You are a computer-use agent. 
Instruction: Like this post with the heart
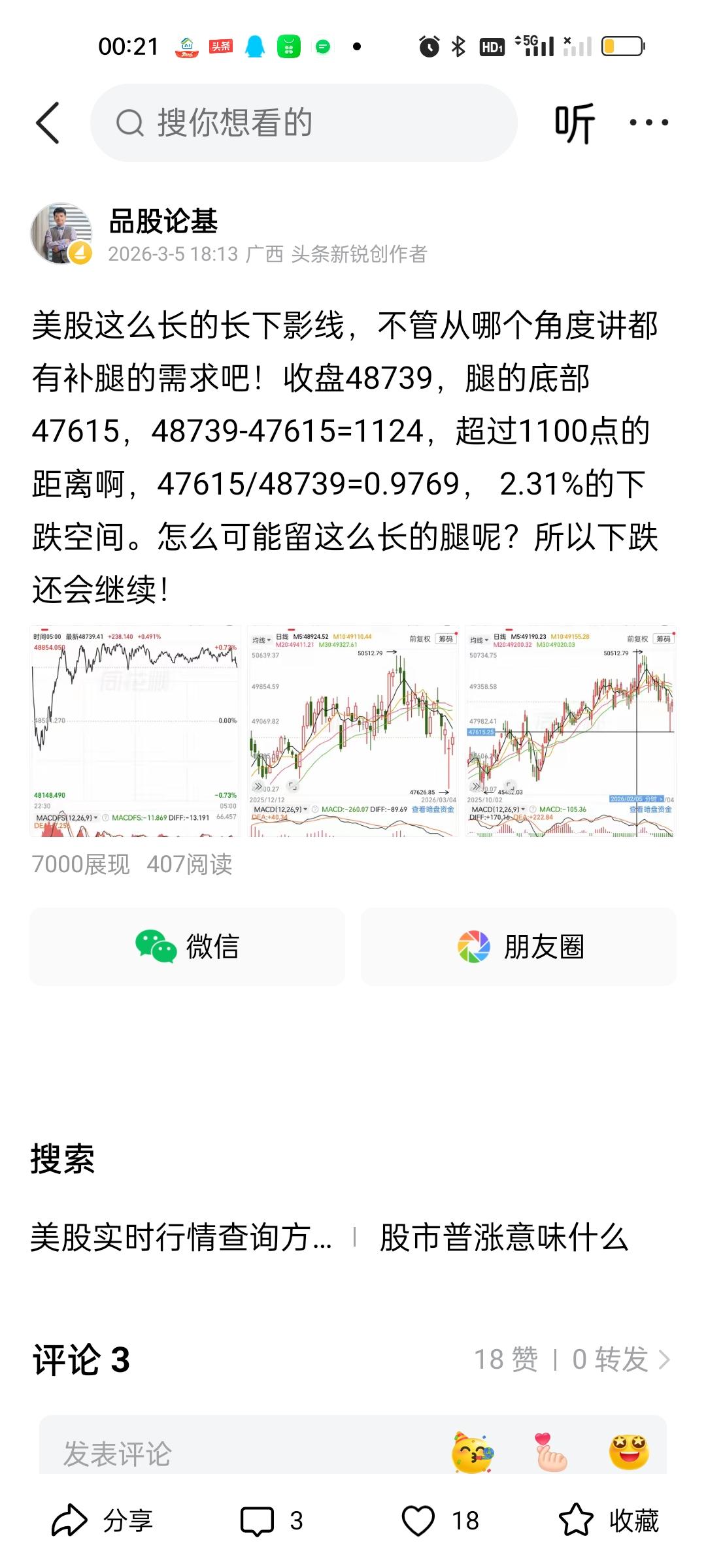click(418, 1521)
